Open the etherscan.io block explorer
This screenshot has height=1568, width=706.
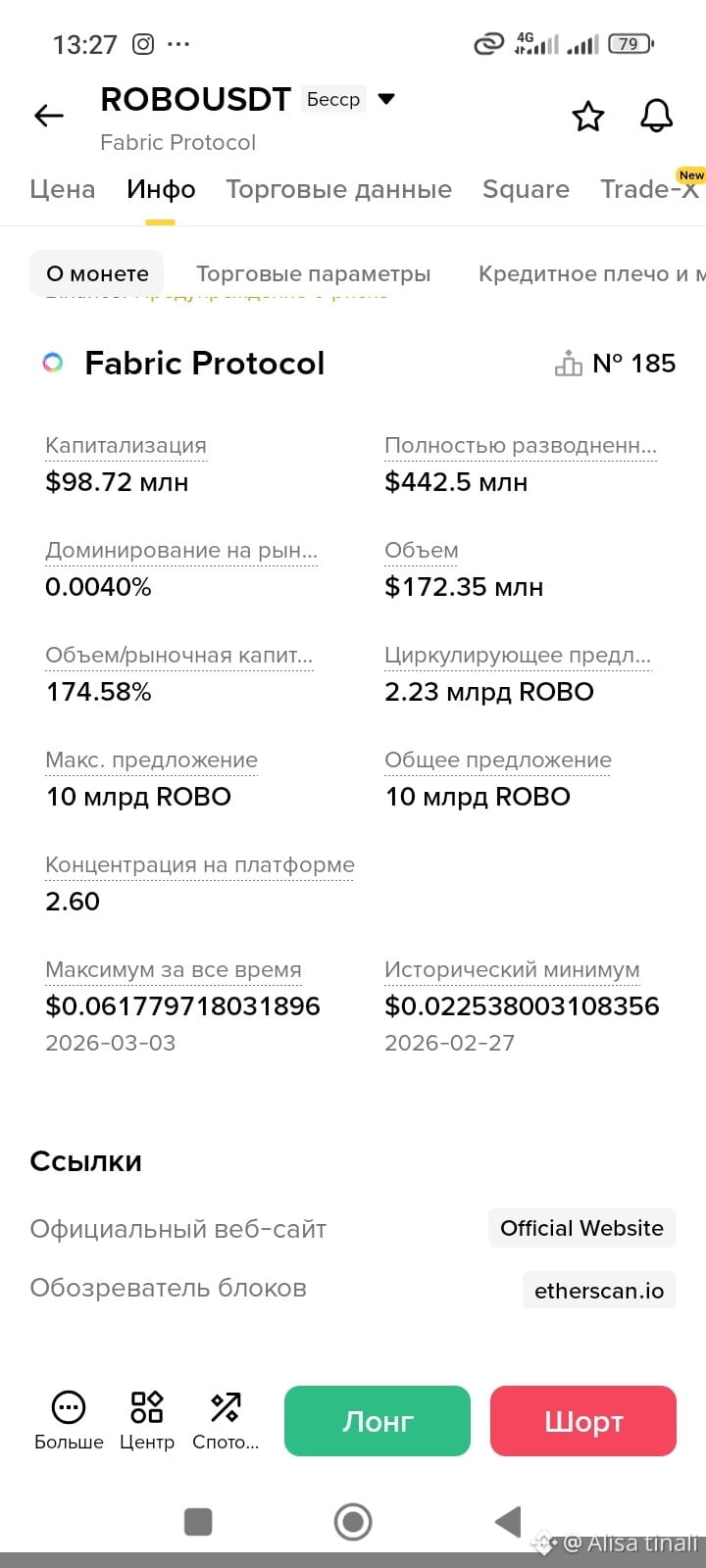(x=599, y=1291)
